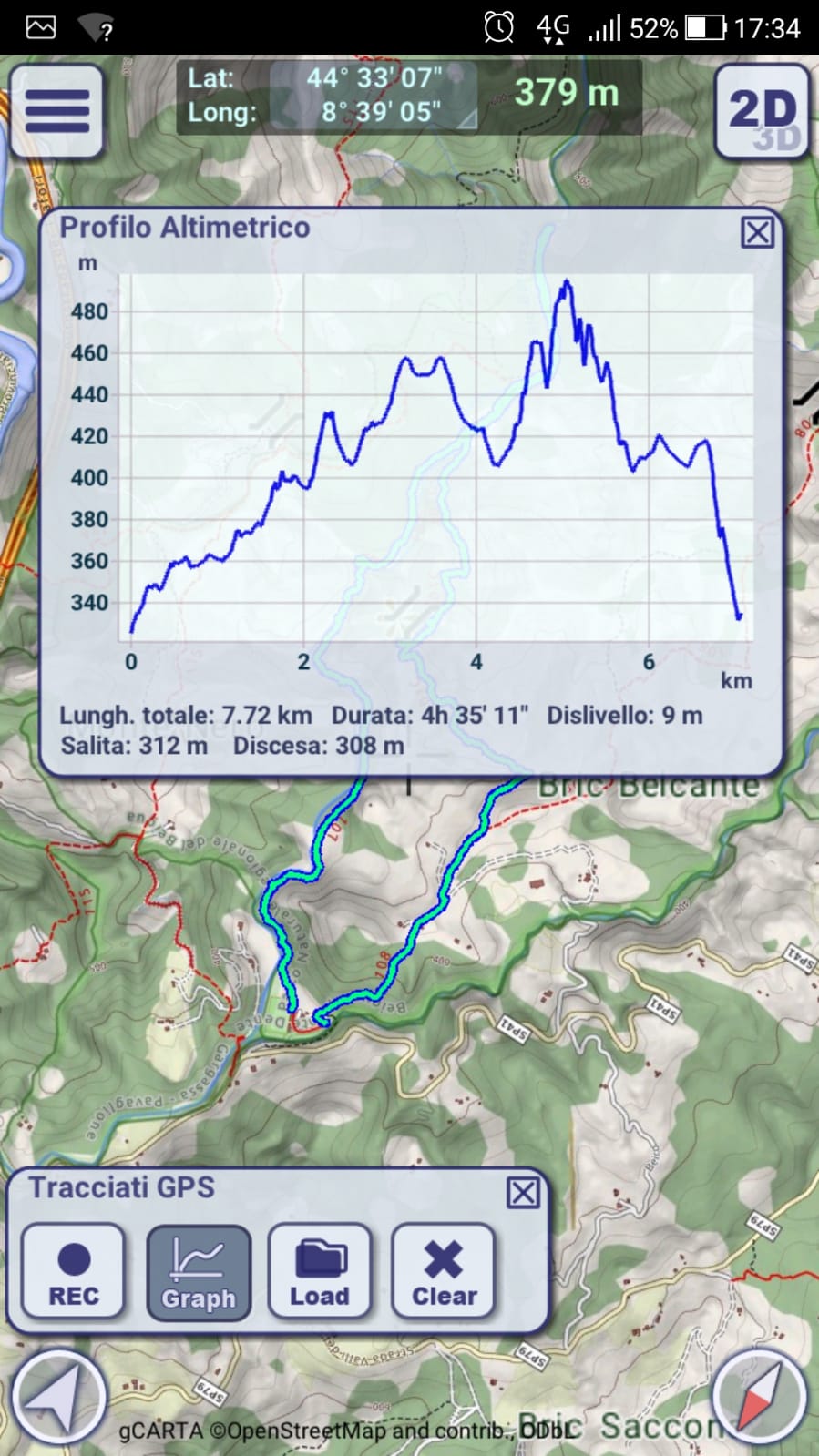Screen dimensions: 819x1456
Task: Open the hamburger menu
Action: coord(56,112)
